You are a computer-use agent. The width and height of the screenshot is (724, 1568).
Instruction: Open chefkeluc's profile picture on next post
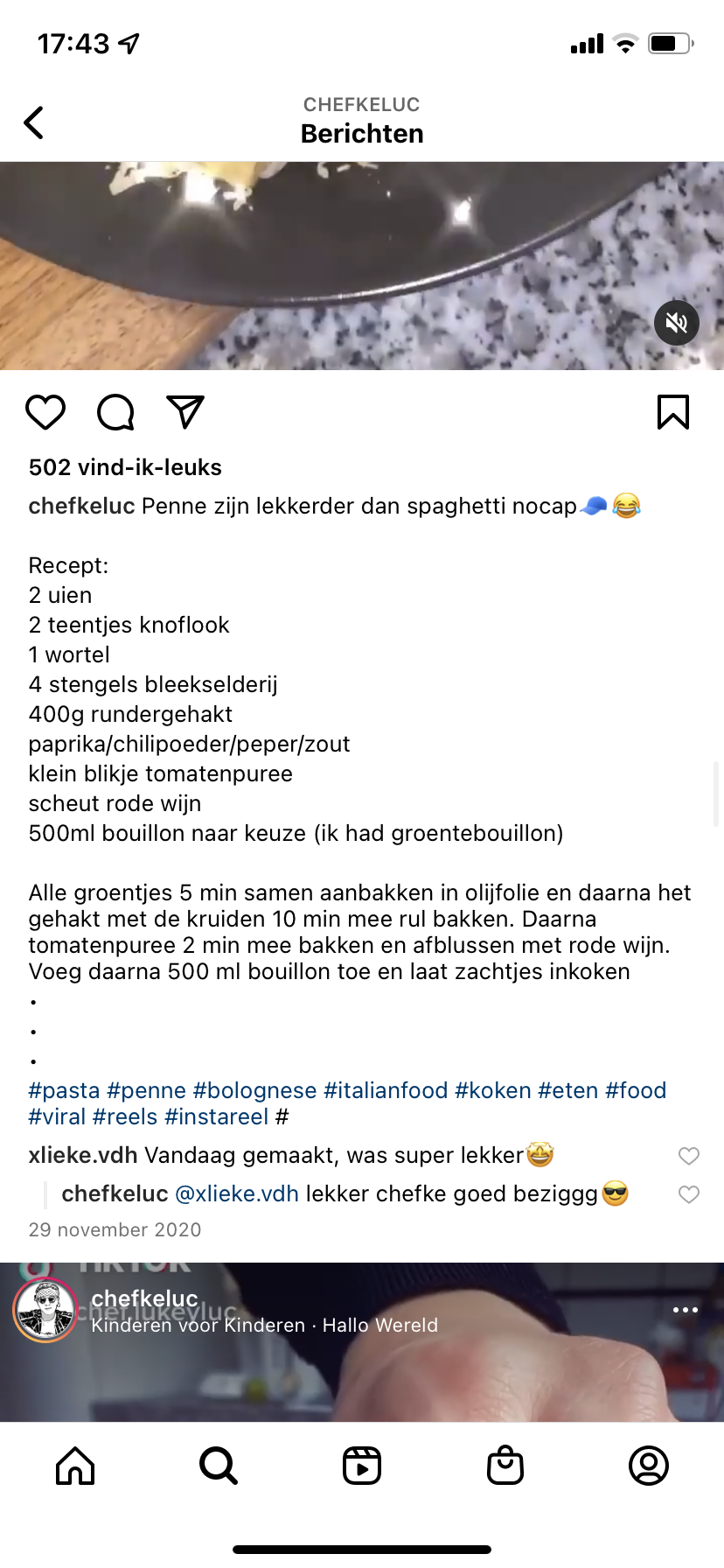[x=45, y=1310]
